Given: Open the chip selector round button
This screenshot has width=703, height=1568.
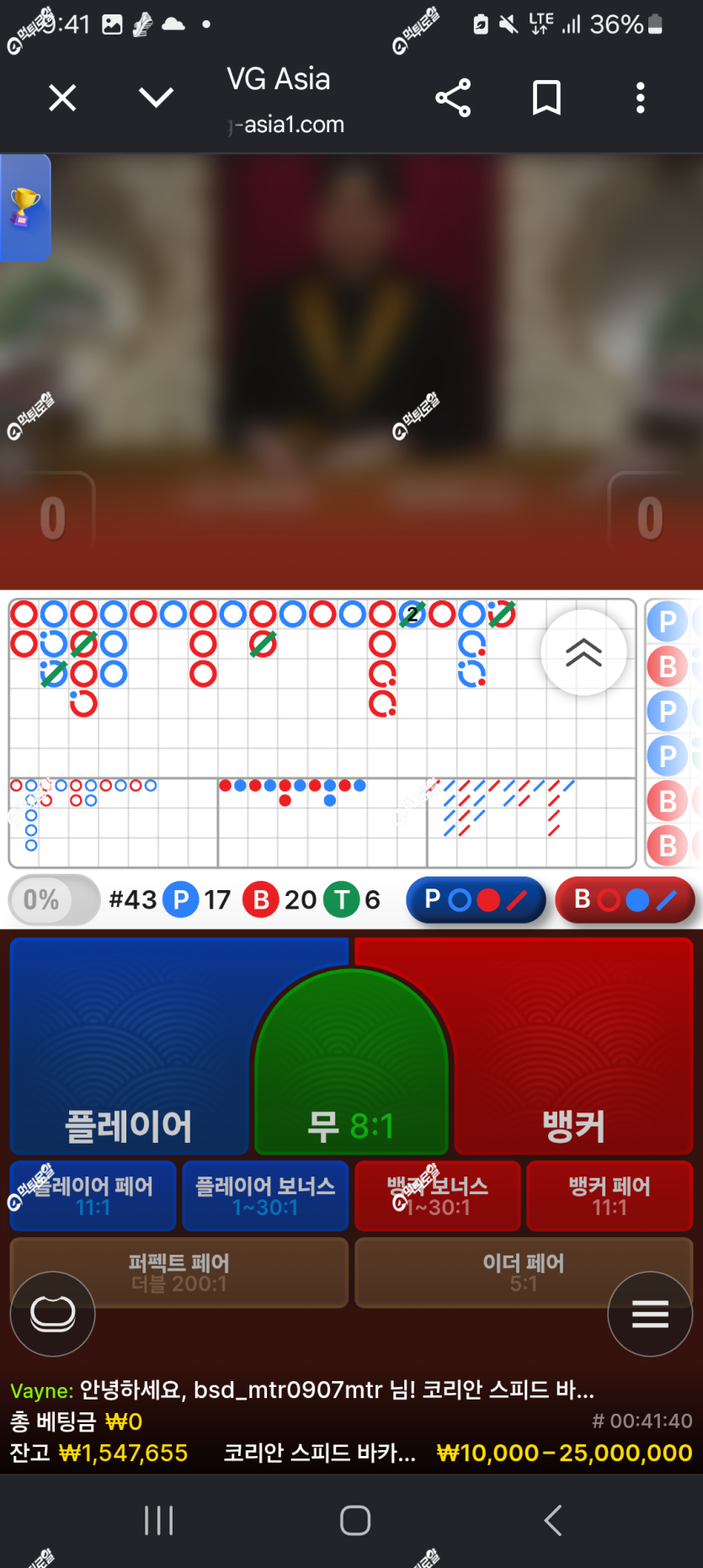Looking at the screenshot, I should pyautogui.click(x=52, y=1314).
